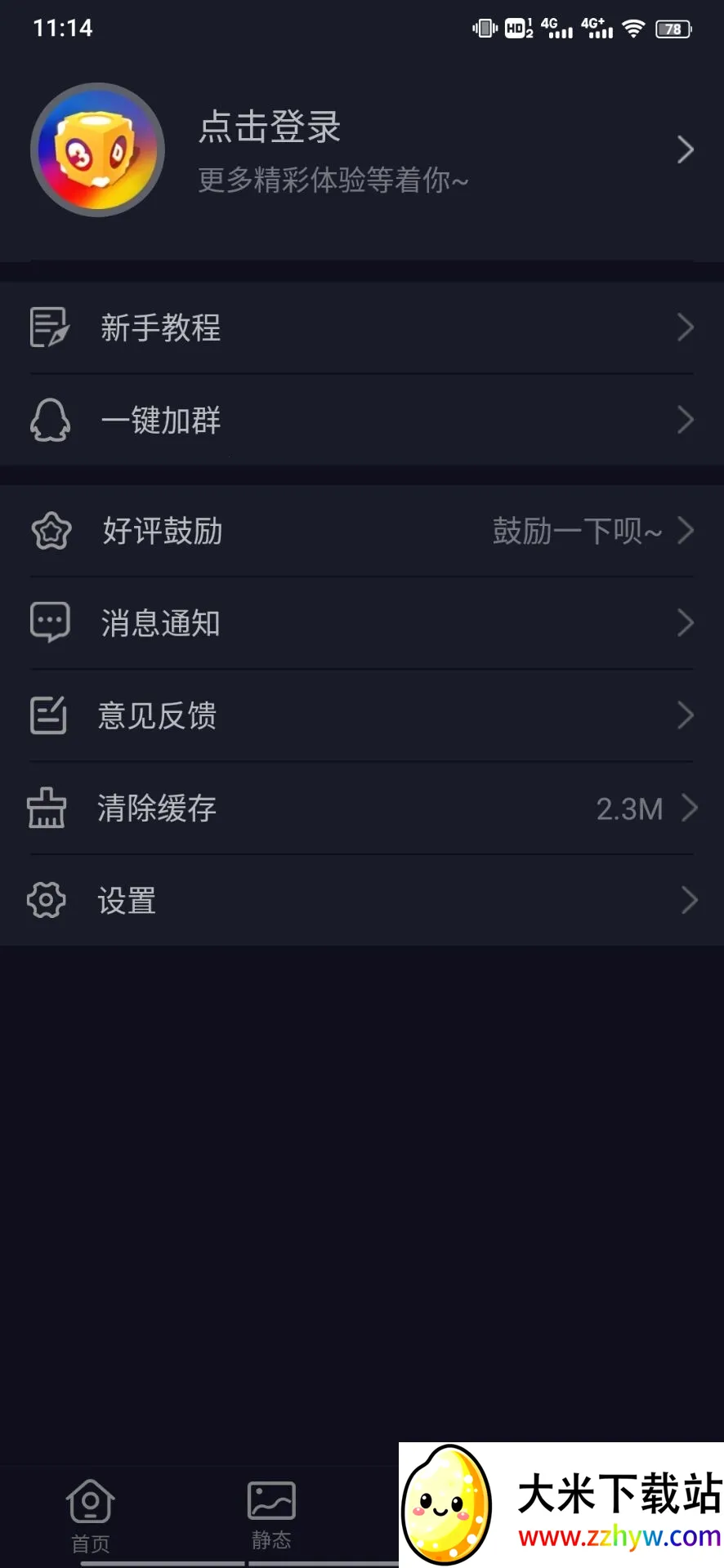Expand the 新手教程 row via its chevron

click(x=686, y=327)
